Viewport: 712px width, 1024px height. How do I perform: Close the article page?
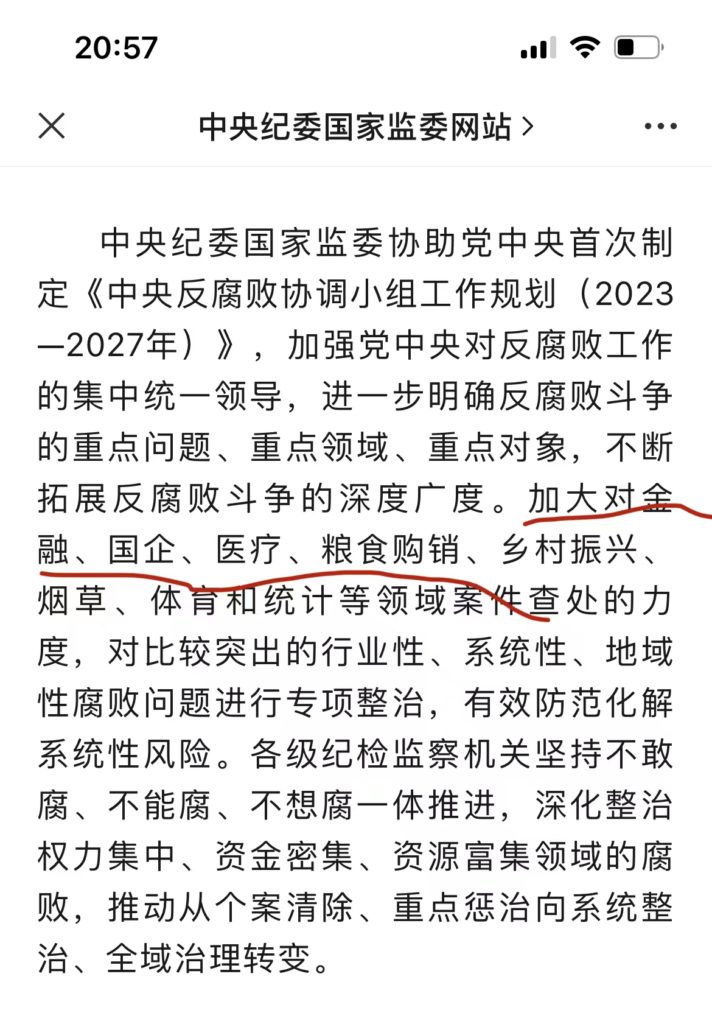coord(51,126)
